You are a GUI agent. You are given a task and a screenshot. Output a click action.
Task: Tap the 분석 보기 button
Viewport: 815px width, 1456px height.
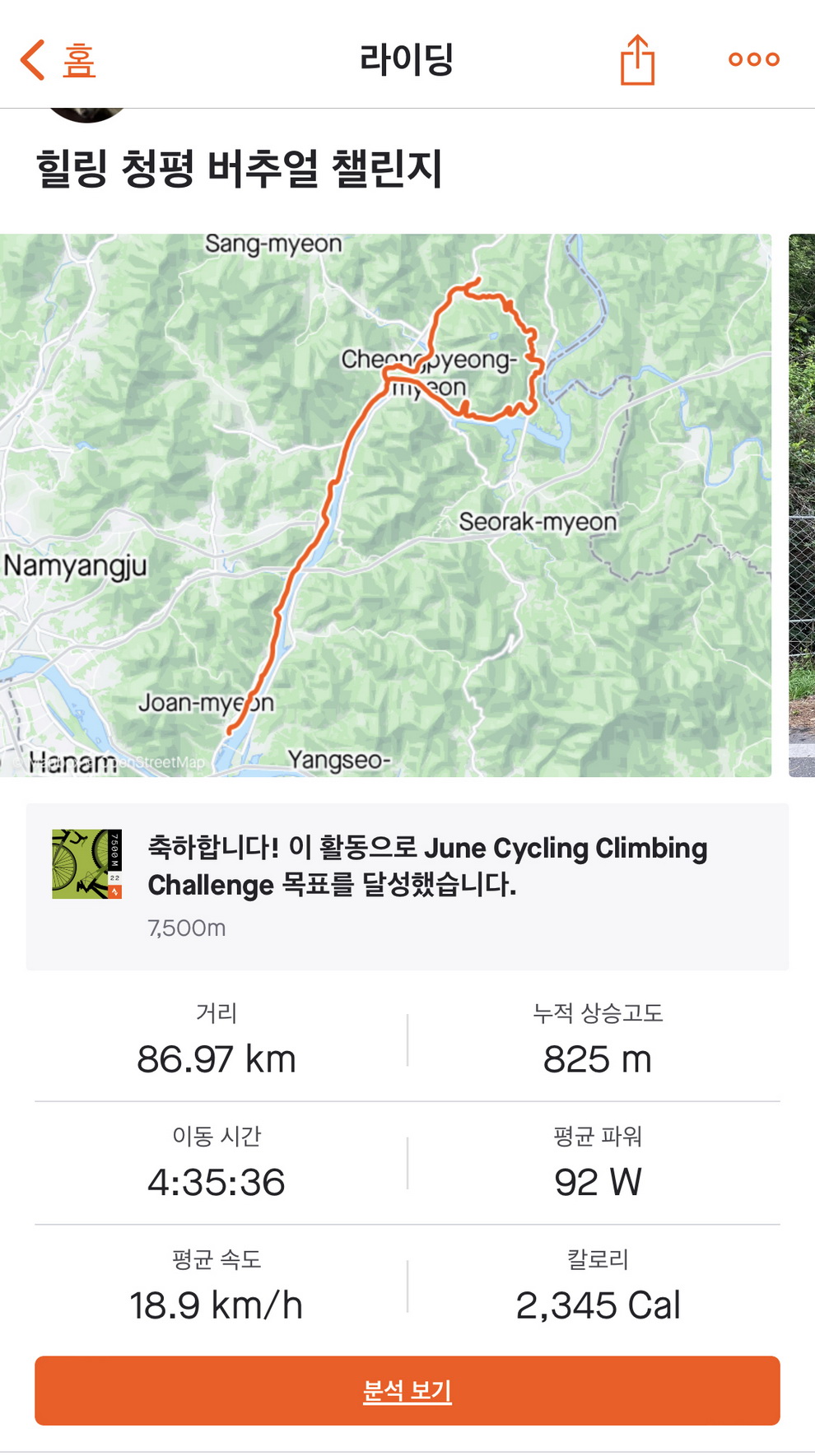pos(407,1390)
